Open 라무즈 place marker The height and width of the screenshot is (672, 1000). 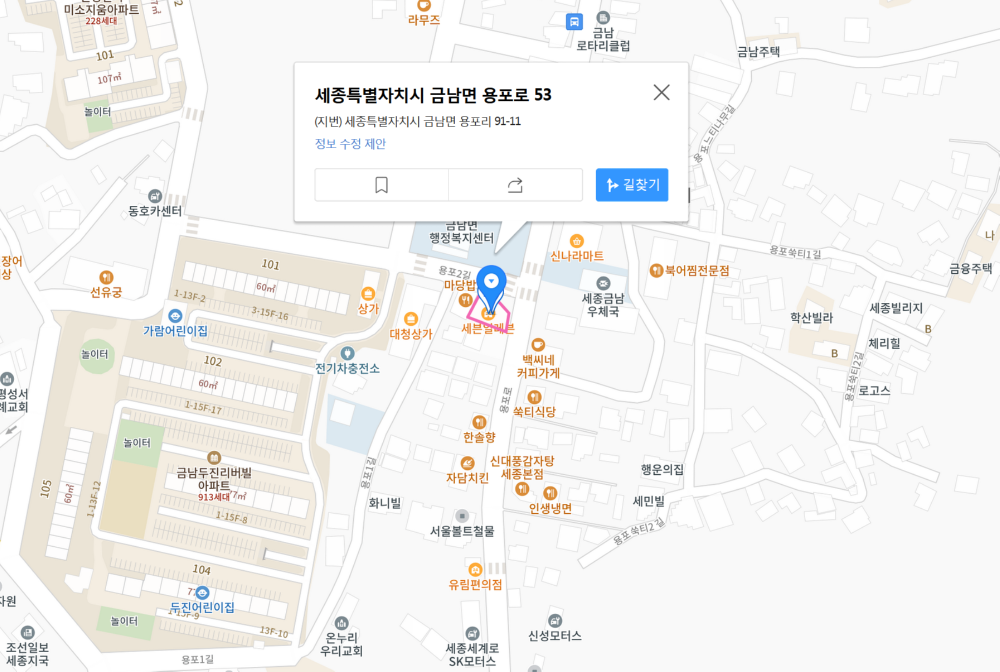(x=423, y=5)
